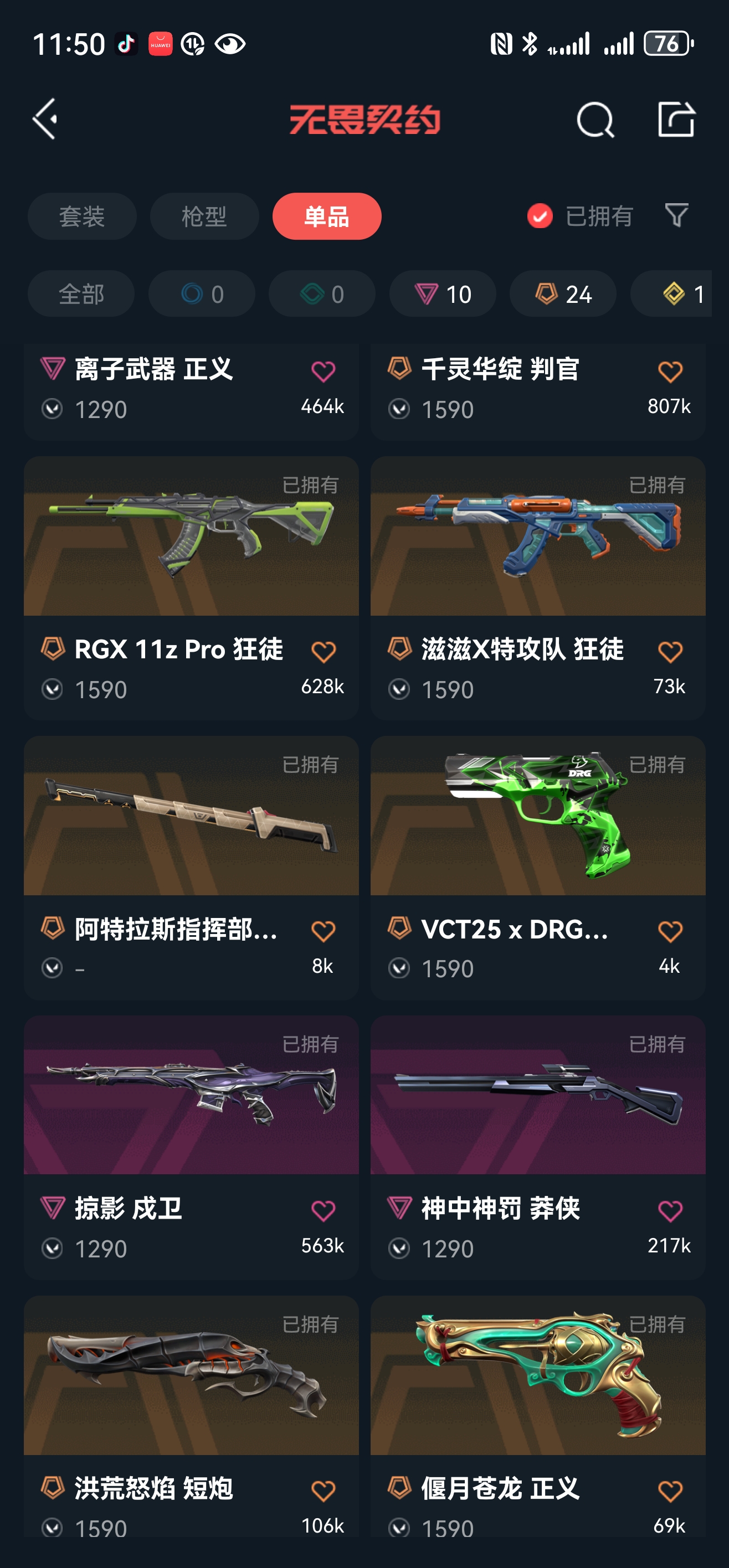Open the funnel filter options

coord(676,215)
